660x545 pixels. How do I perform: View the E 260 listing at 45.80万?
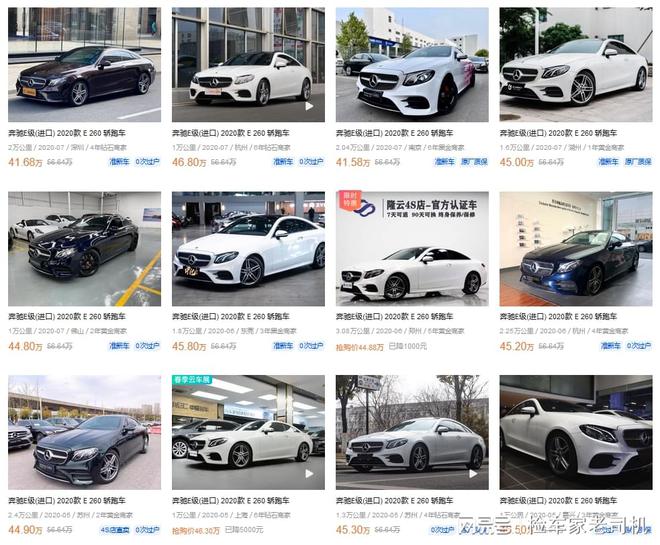[248, 248]
